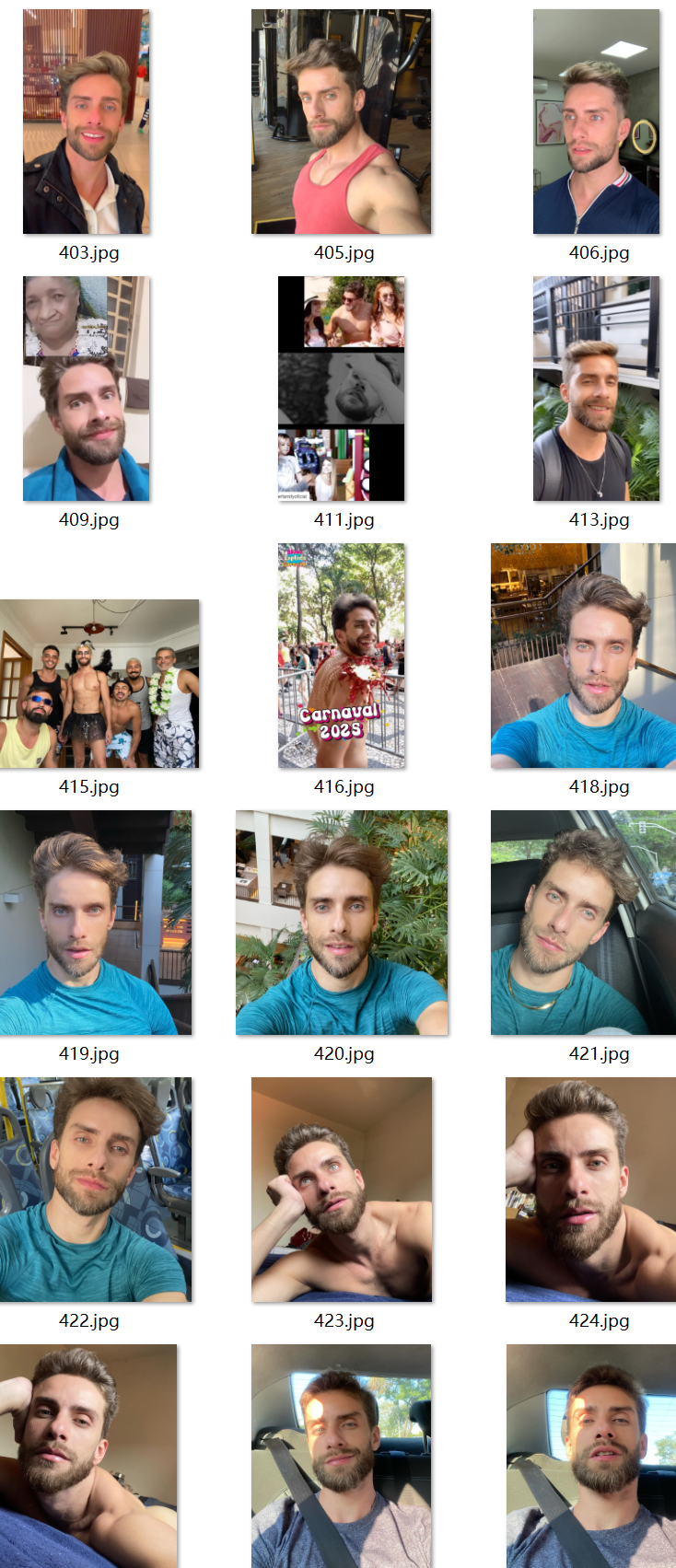Image resolution: width=676 pixels, height=1568 pixels.
Task: Open the 420.jpg picture
Action: coord(342,923)
